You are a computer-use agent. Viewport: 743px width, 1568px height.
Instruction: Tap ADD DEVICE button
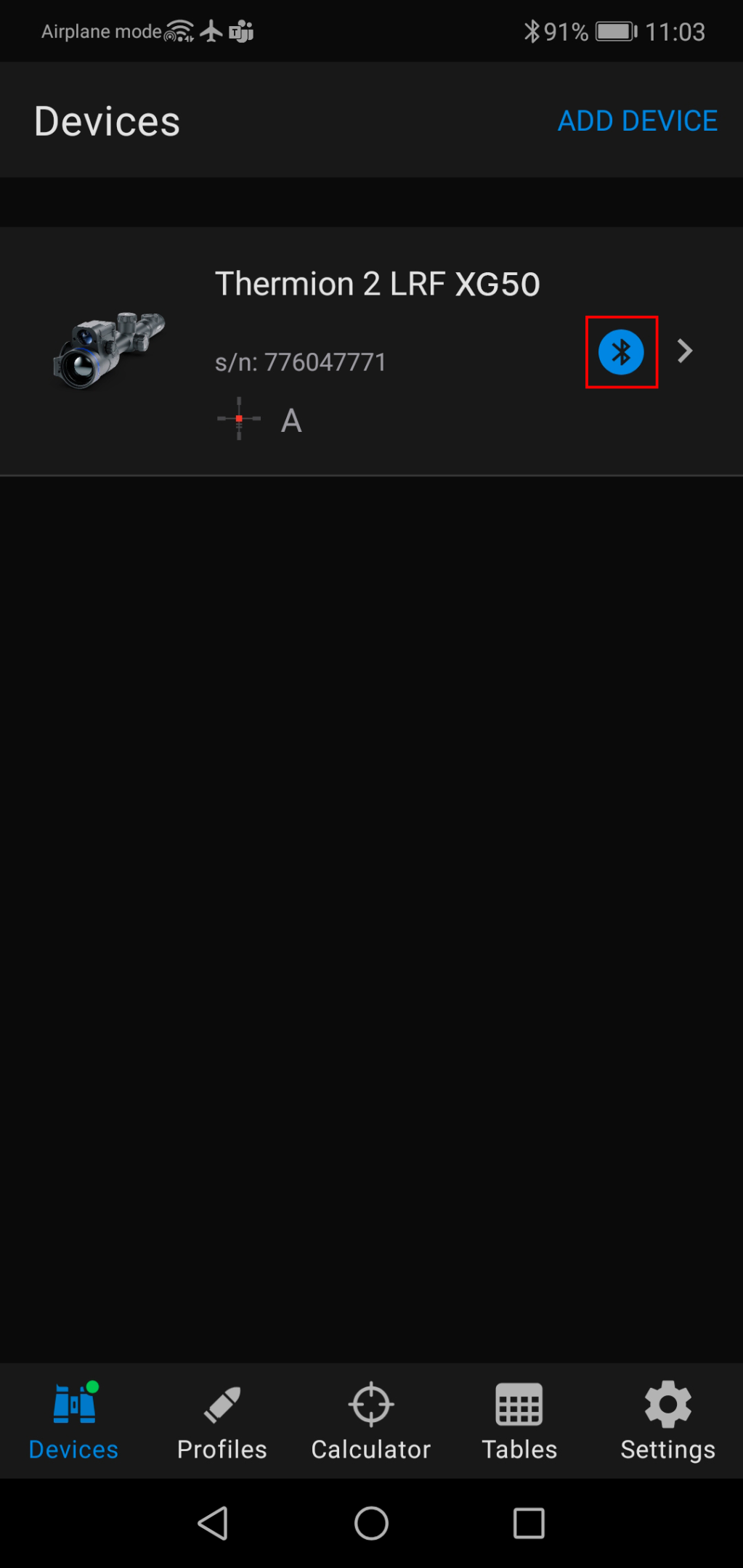point(637,121)
